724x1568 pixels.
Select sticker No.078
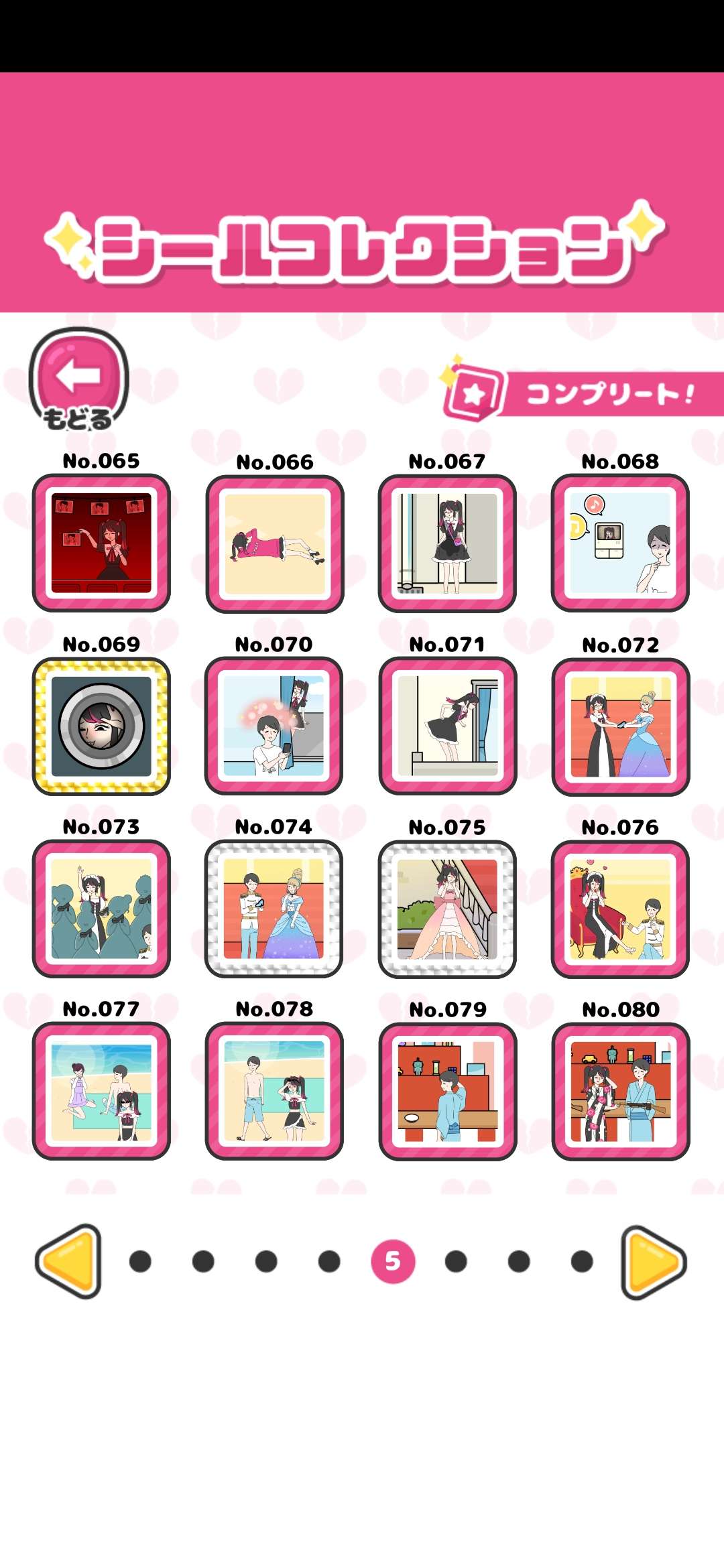pyautogui.click(x=274, y=1091)
